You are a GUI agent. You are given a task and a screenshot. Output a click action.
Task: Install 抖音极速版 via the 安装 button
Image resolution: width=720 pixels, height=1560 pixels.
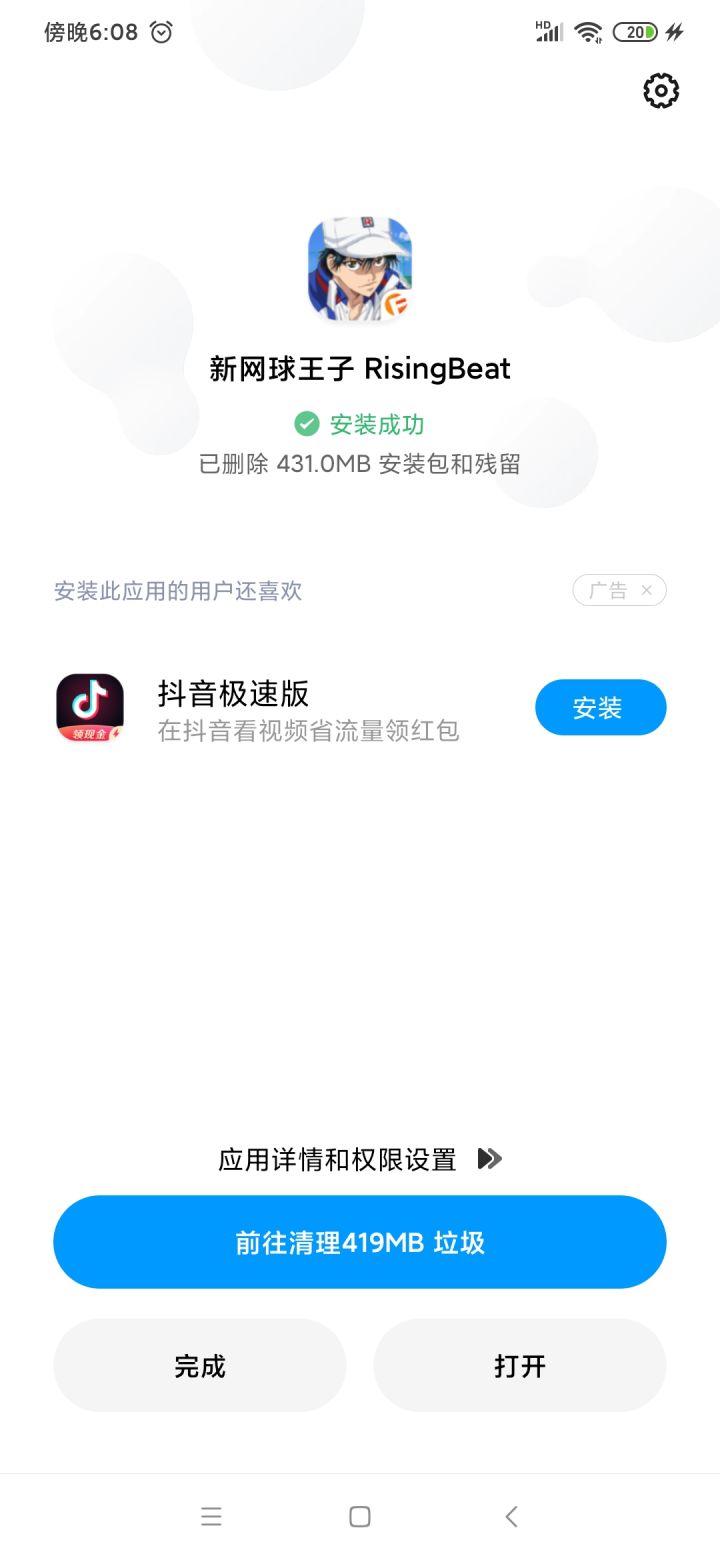600,707
